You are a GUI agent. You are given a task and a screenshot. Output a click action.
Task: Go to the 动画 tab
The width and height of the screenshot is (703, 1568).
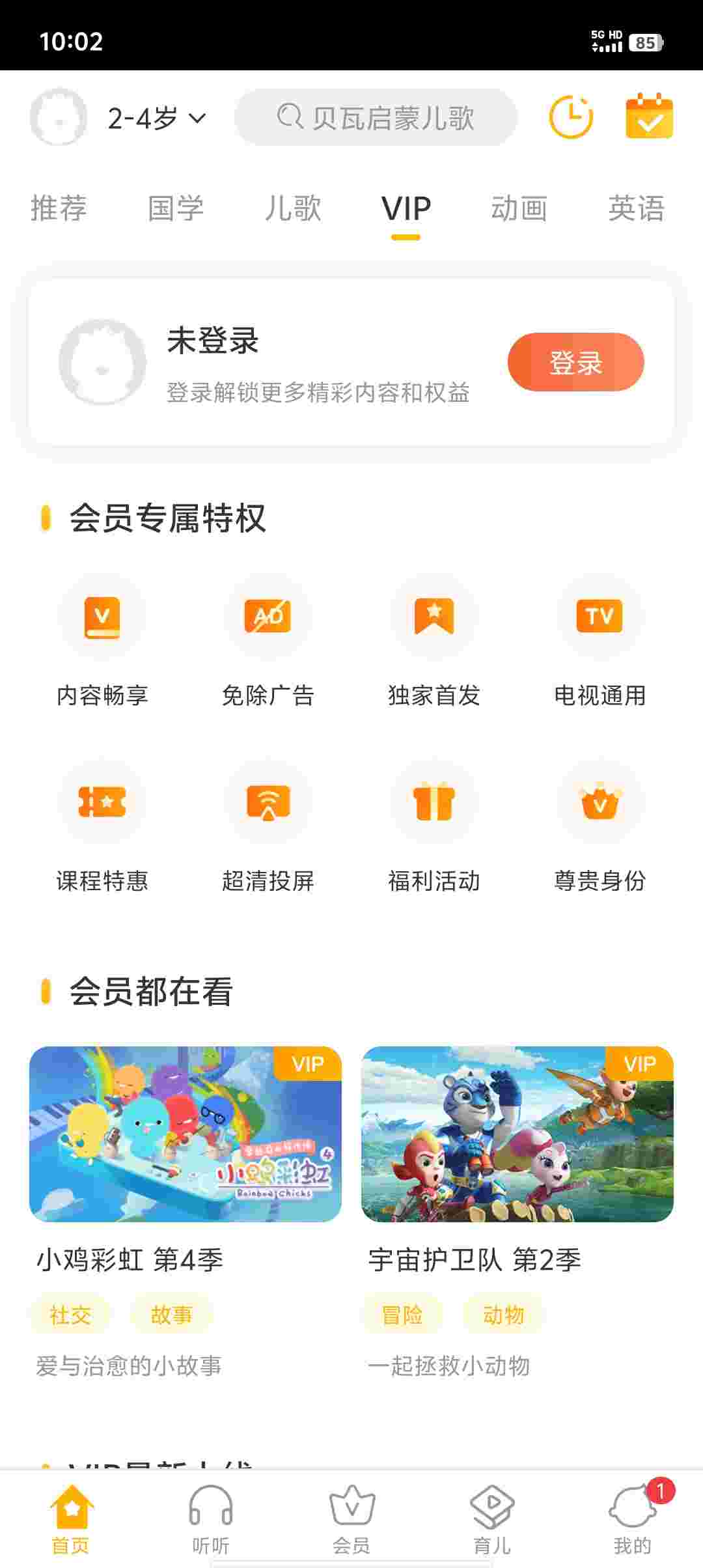(519, 208)
